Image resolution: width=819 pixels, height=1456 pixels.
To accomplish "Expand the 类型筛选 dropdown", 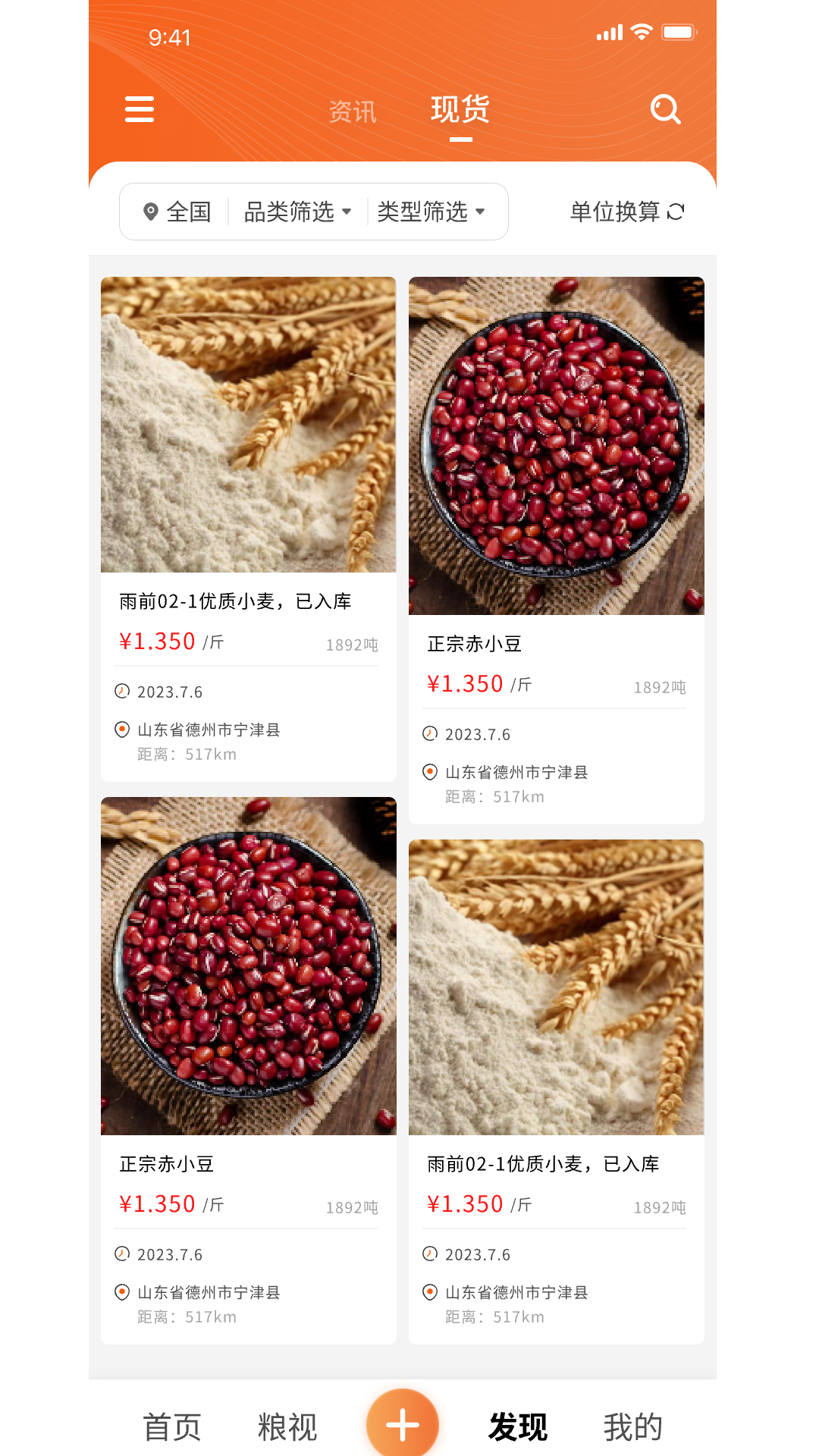I will (431, 212).
